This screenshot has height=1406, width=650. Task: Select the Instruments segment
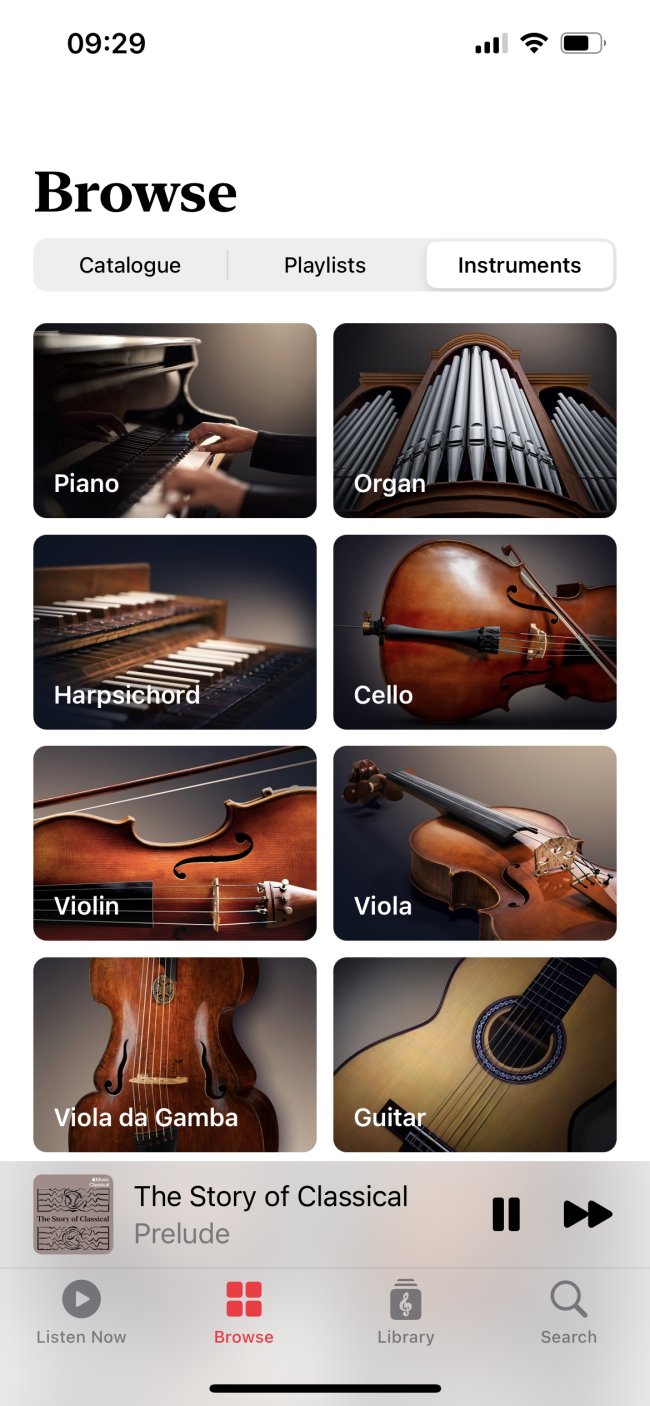519,265
